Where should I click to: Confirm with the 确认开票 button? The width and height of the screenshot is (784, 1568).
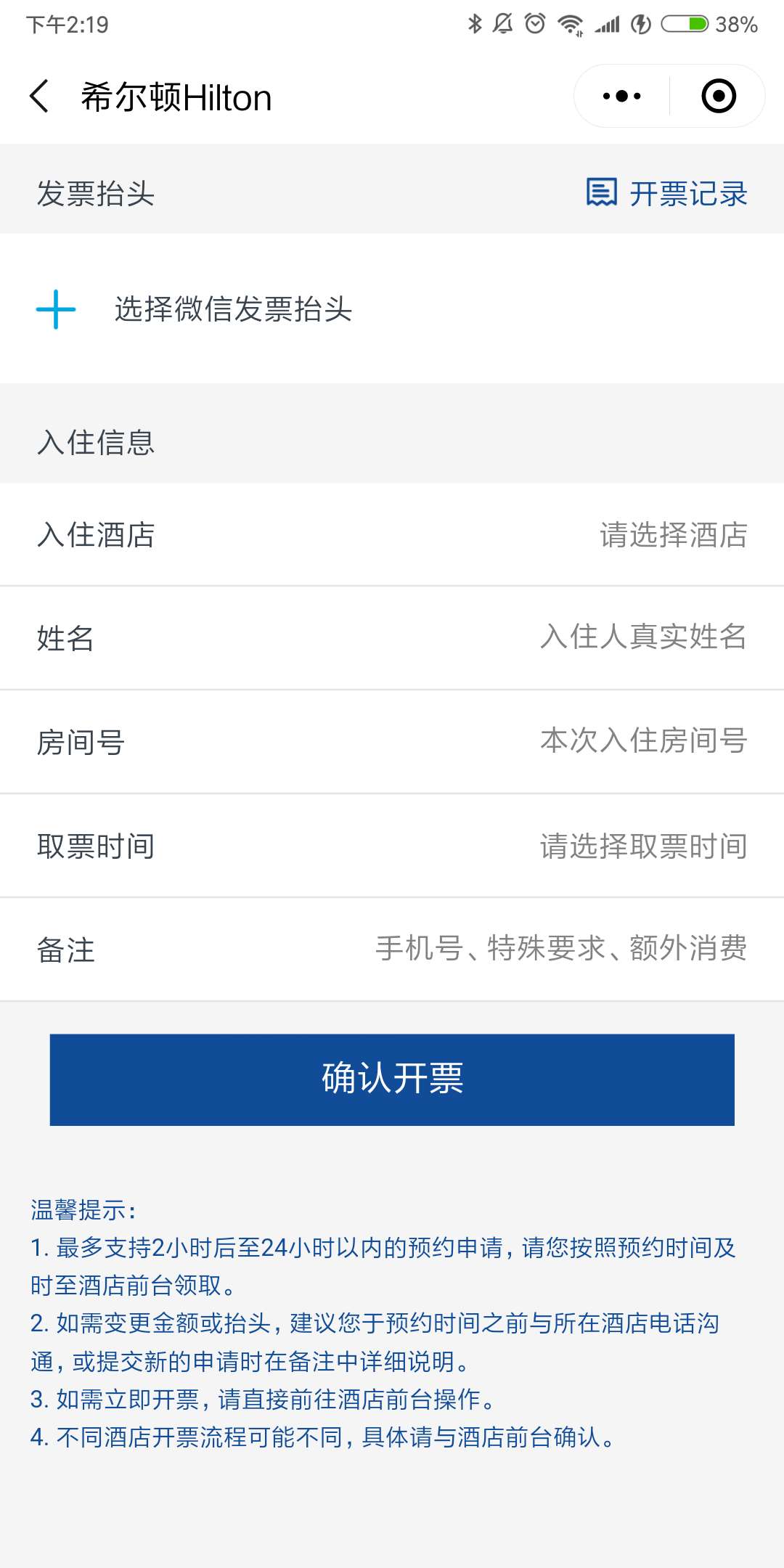point(392,1079)
